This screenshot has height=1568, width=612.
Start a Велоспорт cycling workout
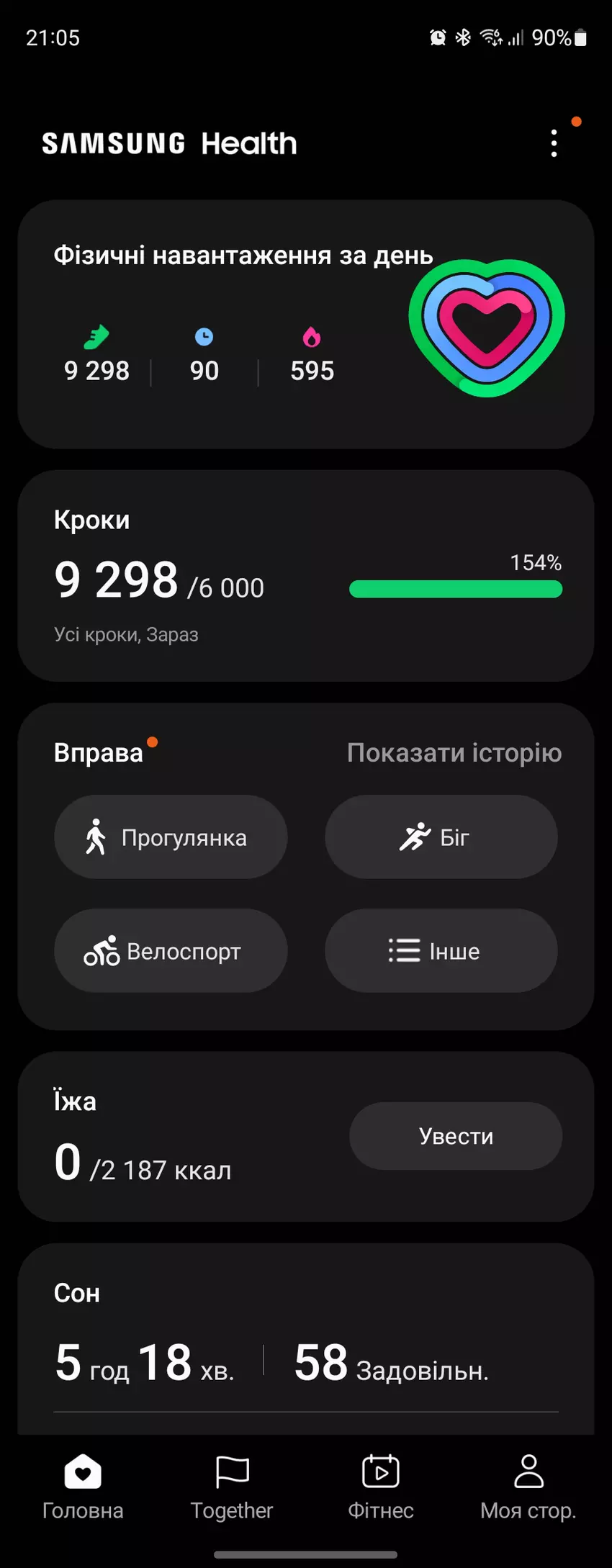click(x=171, y=950)
